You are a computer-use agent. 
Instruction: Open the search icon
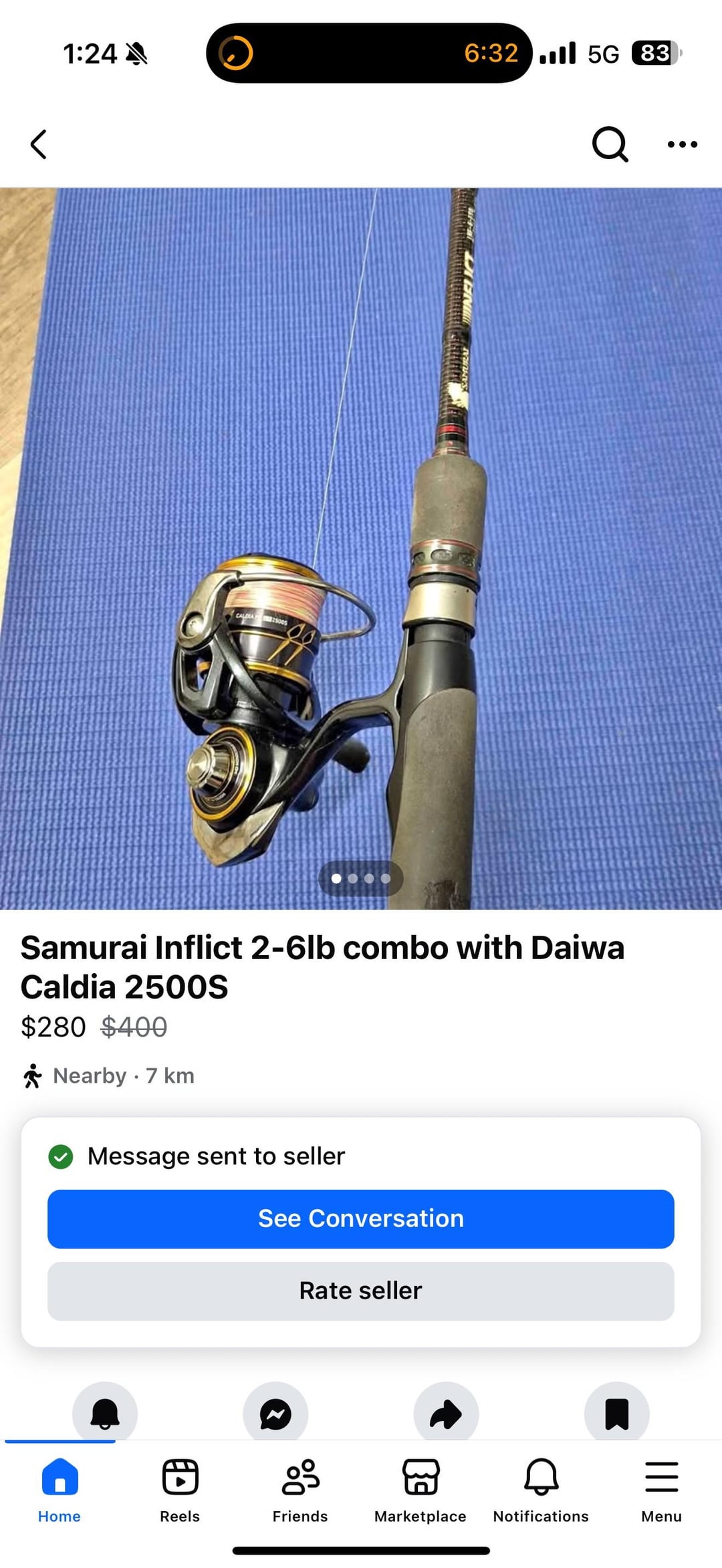click(610, 144)
